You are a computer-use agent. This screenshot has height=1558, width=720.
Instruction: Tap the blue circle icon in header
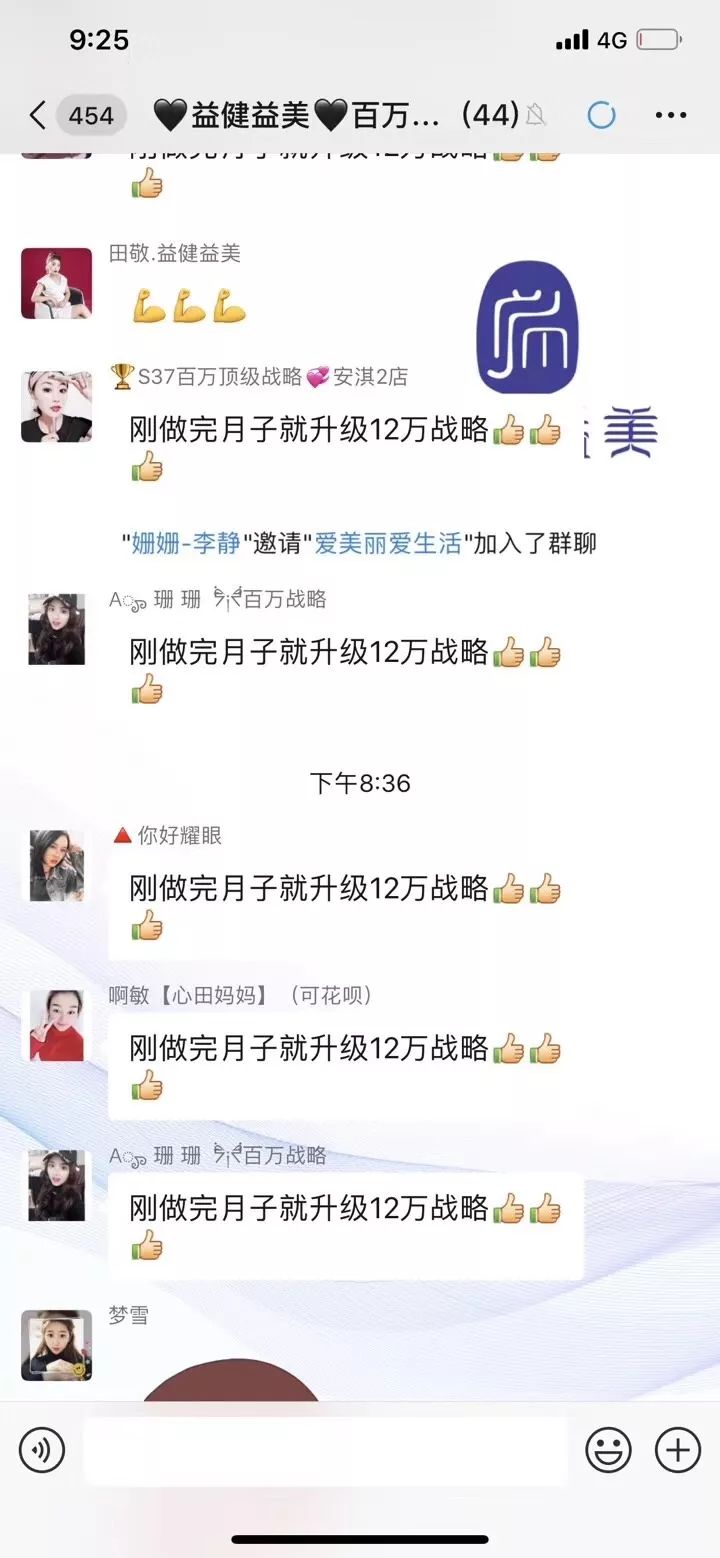[x=601, y=116]
